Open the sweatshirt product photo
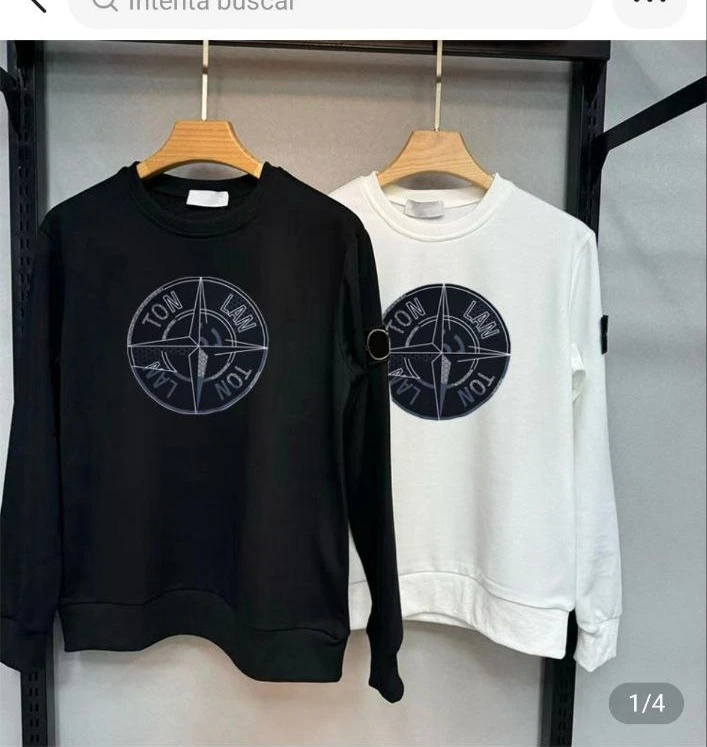Image resolution: width=707 pixels, height=747 pixels. point(353,400)
